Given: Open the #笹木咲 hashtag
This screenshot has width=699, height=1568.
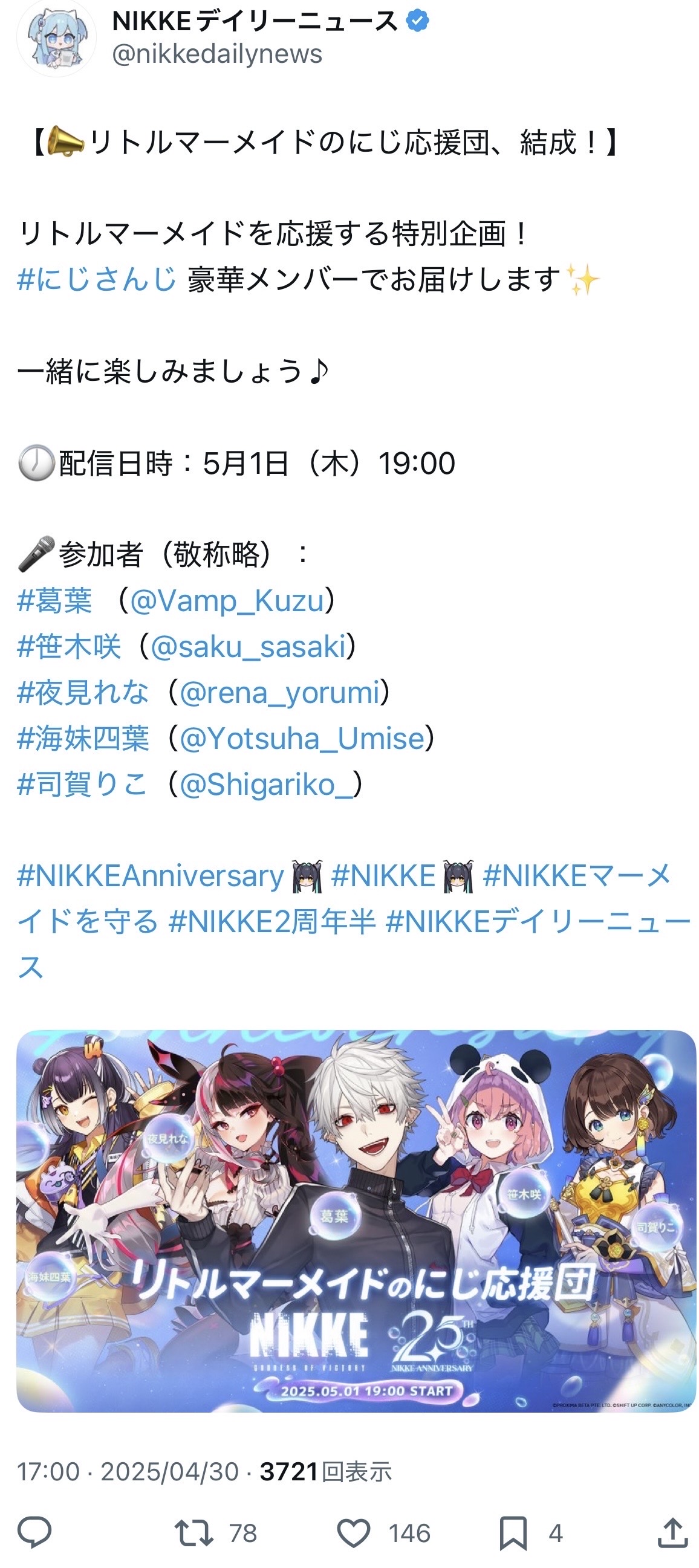Looking at the screenshot, I should (x=70, y=646).
